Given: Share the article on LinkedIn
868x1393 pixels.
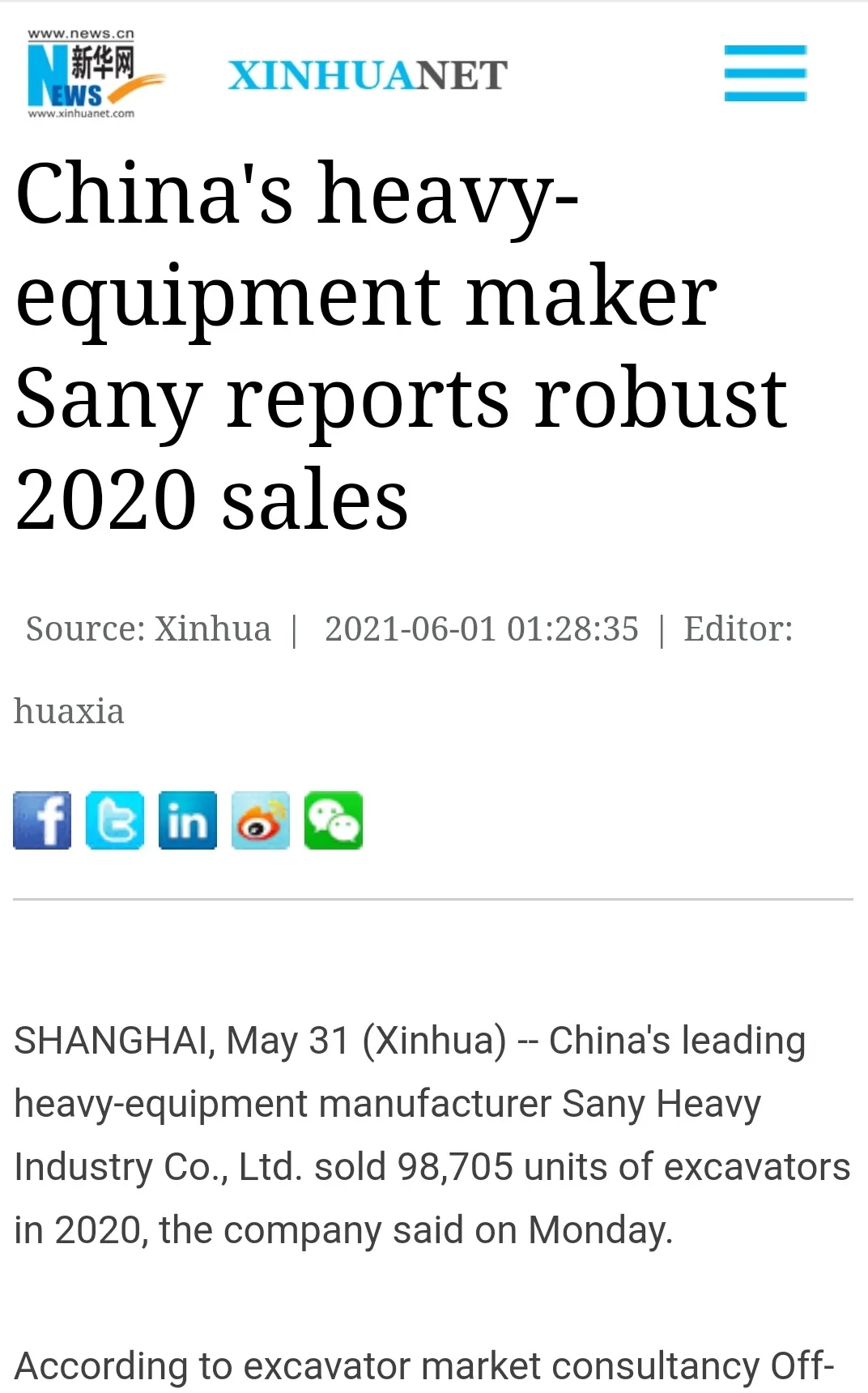Looking at the screenshot, I should click(187, 820).
